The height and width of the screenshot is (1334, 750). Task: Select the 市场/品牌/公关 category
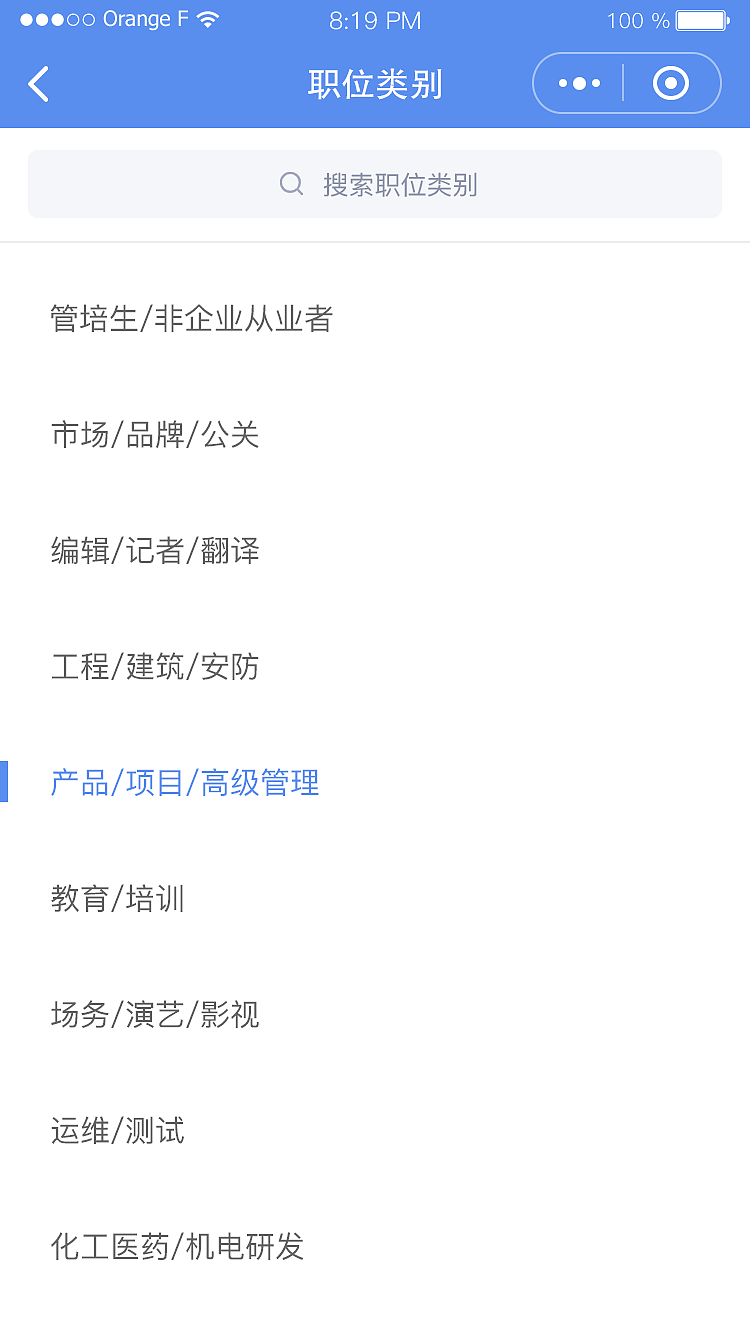pyautogui.click(x=155, y=434)
